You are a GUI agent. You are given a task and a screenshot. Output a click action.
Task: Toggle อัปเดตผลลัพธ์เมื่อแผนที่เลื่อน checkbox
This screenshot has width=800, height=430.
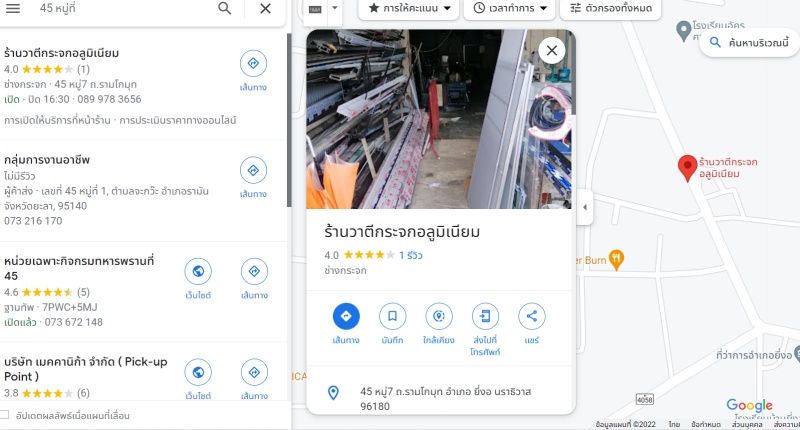[6, 415]
